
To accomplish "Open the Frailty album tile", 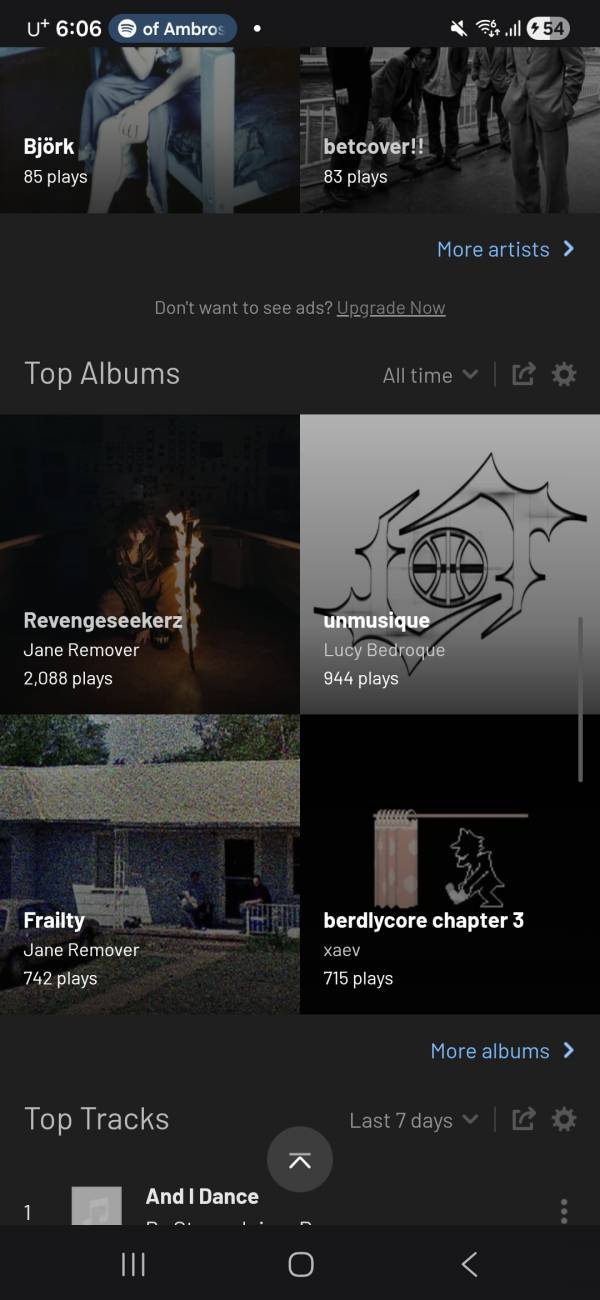I will pos(150,865).
